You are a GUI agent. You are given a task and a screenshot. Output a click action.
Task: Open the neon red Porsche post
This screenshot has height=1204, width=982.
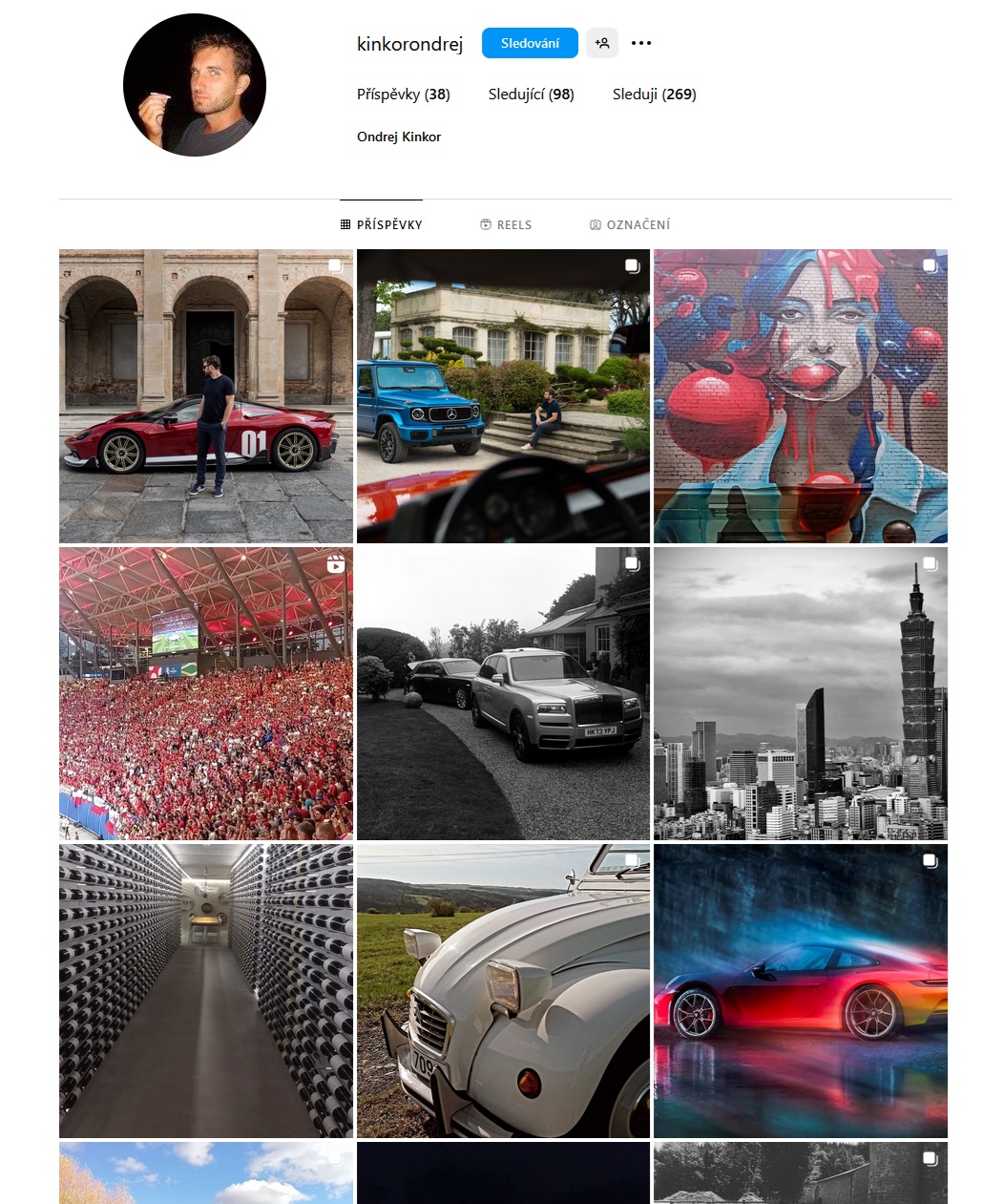coord(800,990)
